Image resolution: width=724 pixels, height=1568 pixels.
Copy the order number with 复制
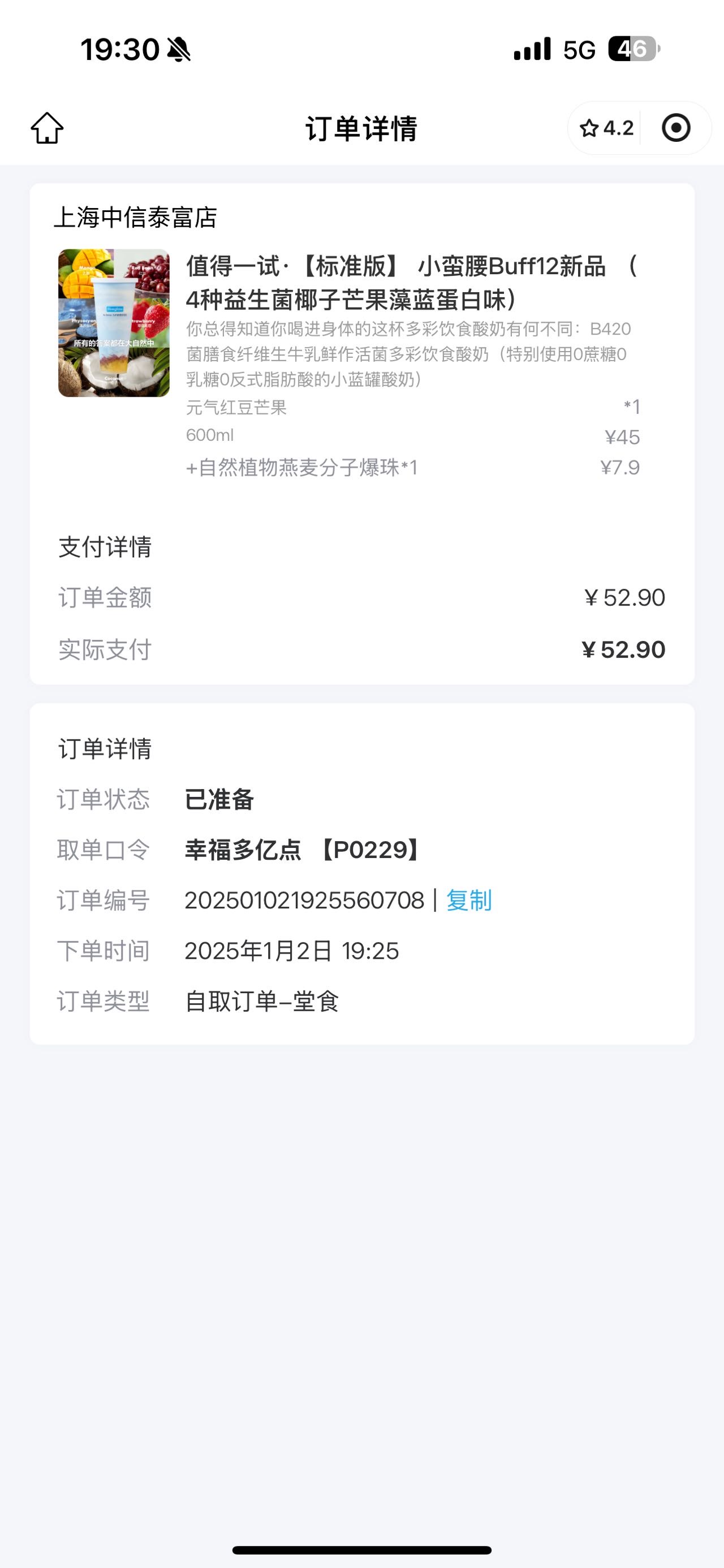[x=469, y=900]
